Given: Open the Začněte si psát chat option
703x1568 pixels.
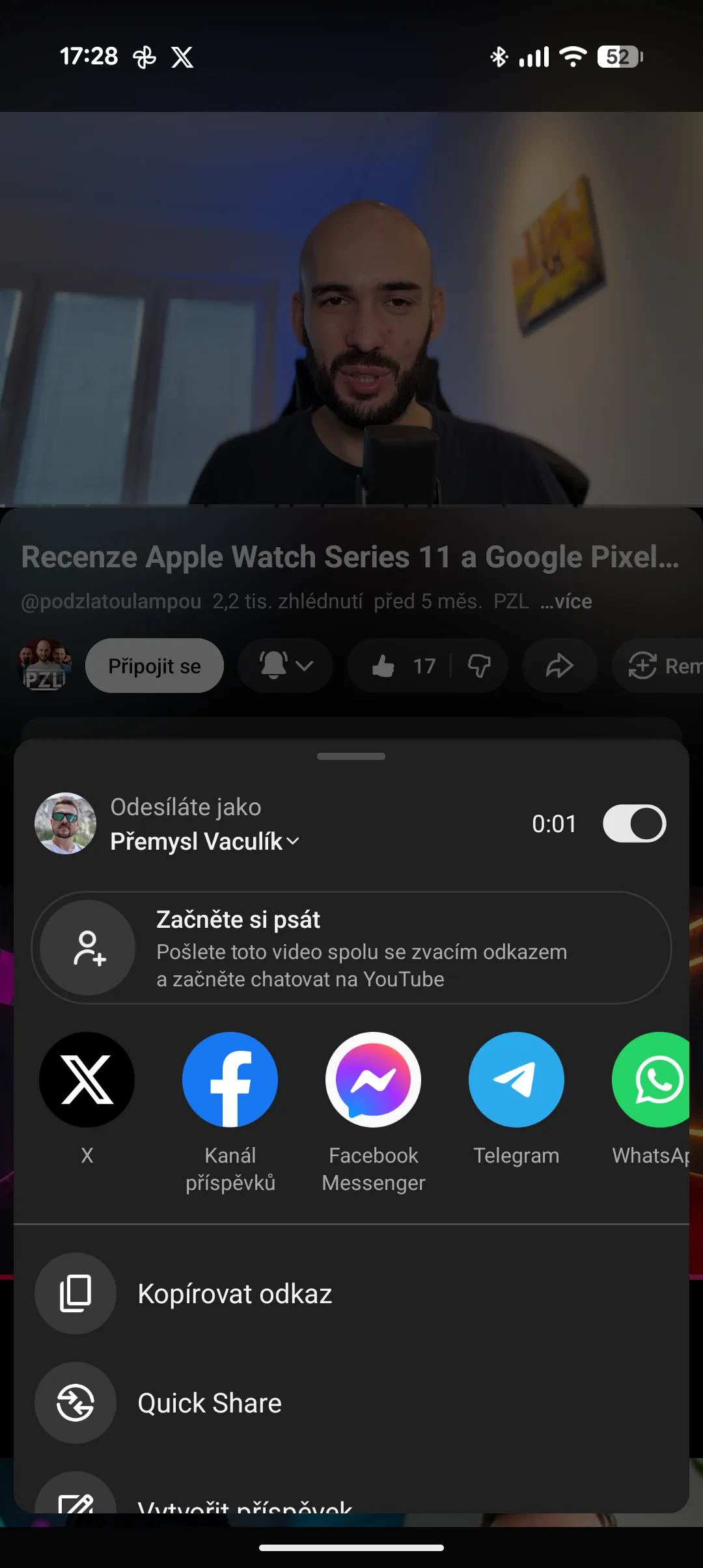Looking at the screenshot, I should [351, 947].
